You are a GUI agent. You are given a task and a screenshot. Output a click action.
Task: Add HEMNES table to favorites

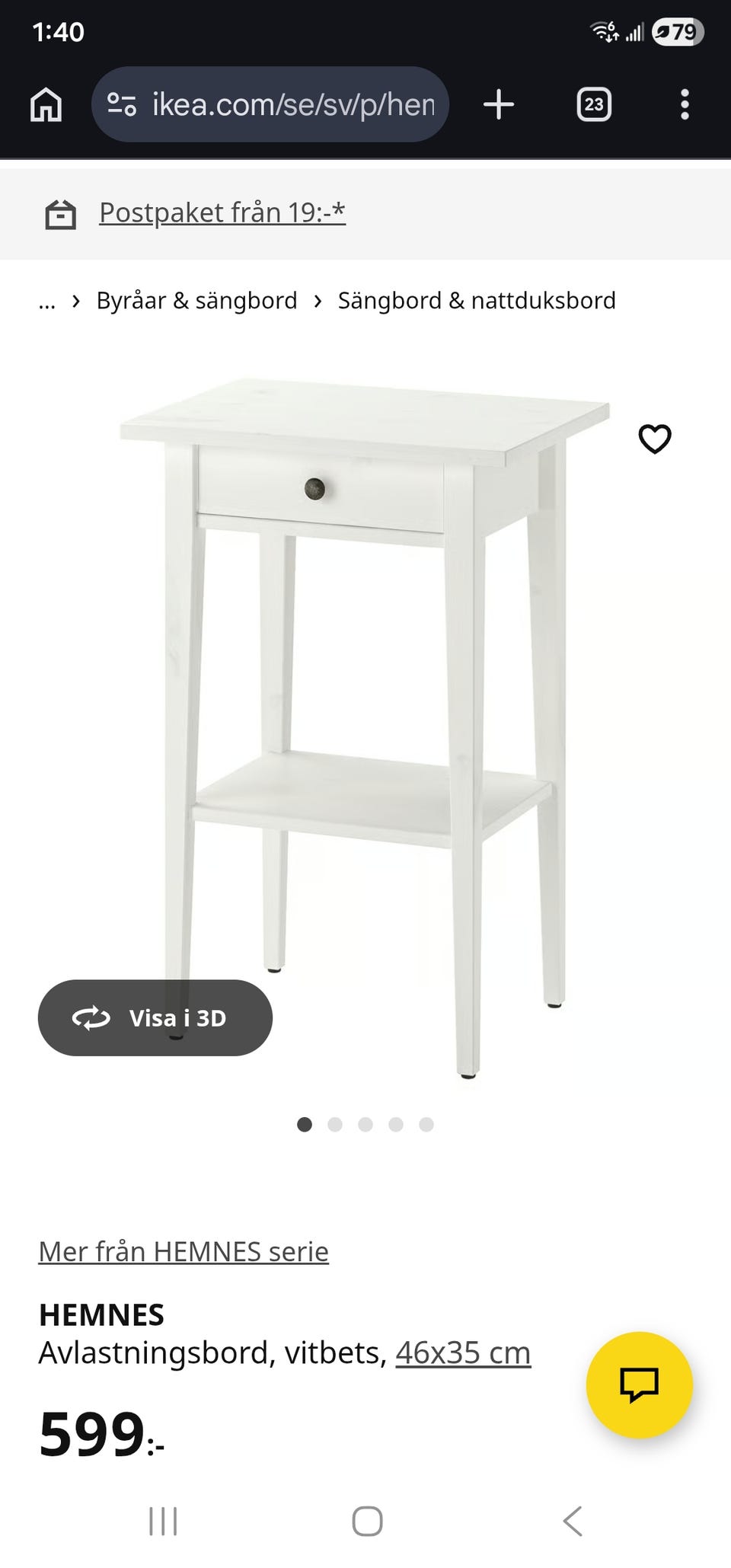(x=654, y=439)
